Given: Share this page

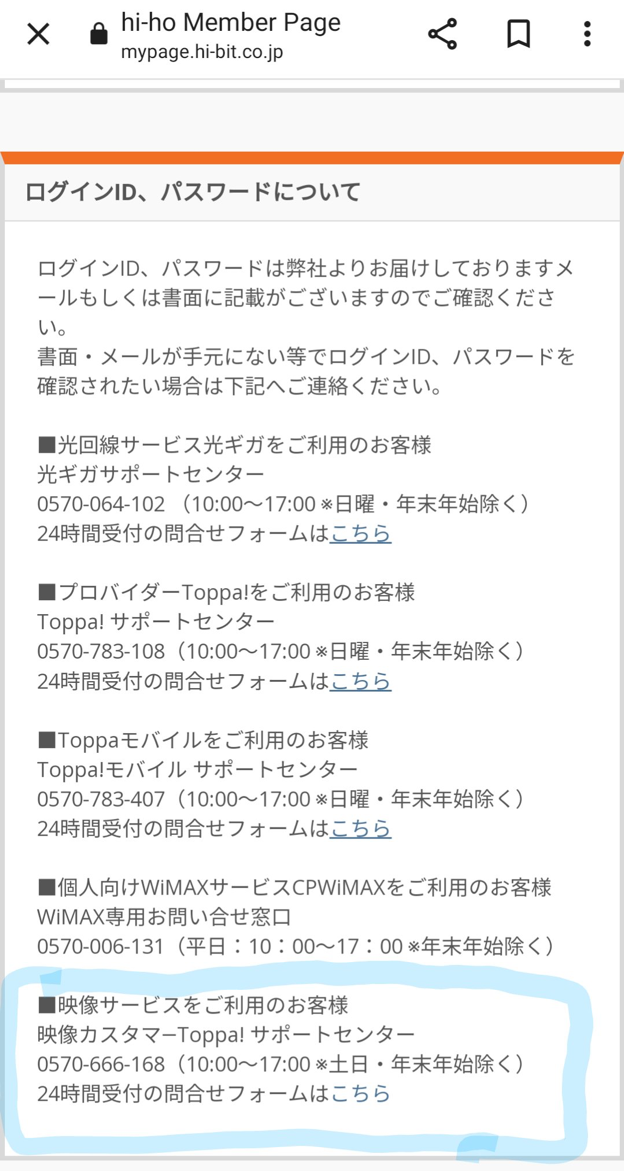Looking at the screenshot, I should point(442,35).
